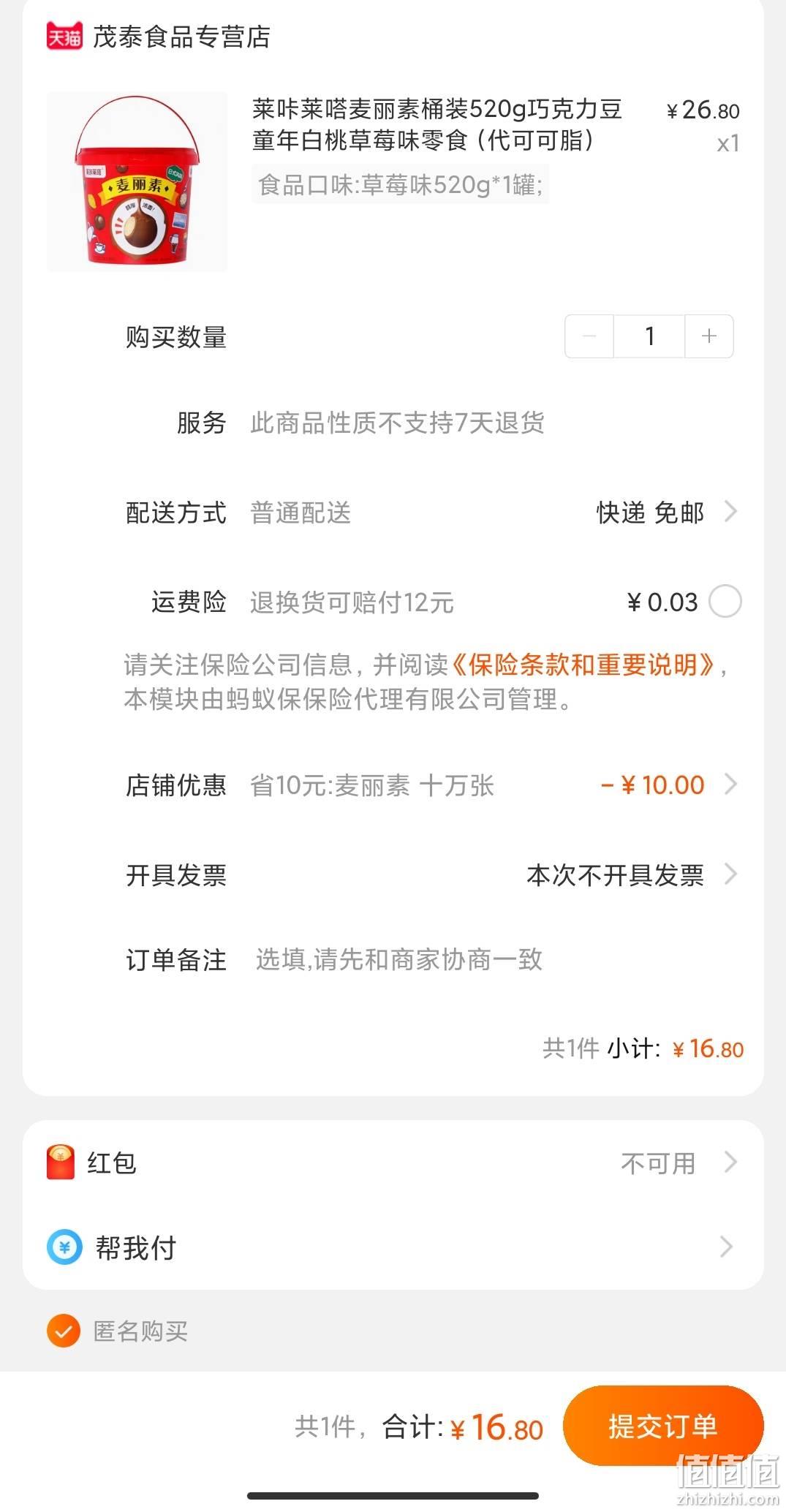Increase purchase quantity with plus button
The image size is (786, 1512).
pyautogui.click(x=708, y=336)
